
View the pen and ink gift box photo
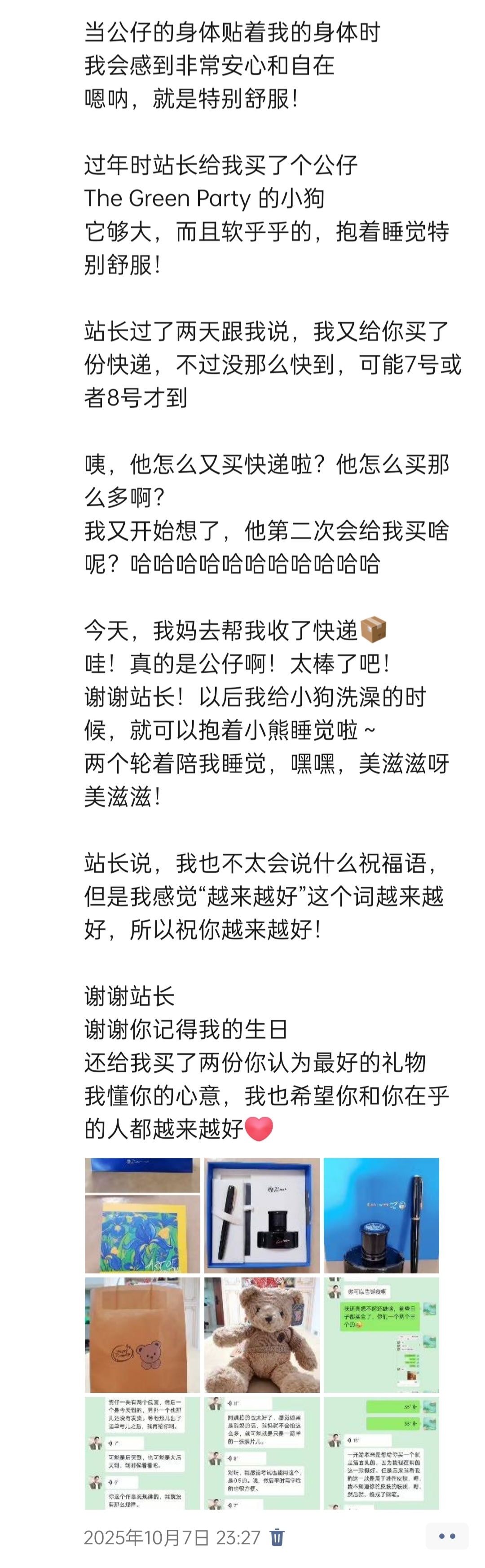[262, 1215]
